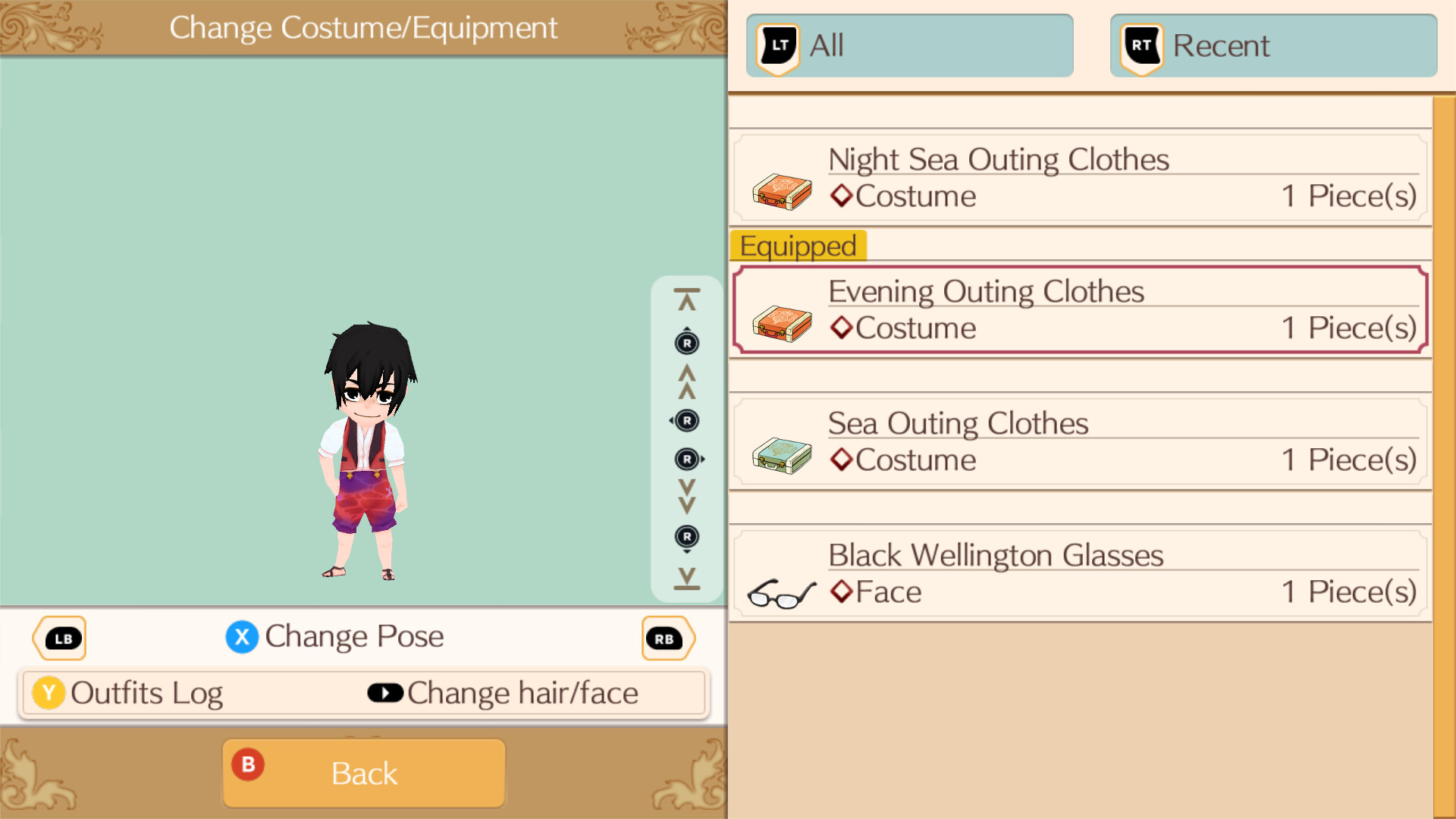Select Evening Outing Clothes costume
1456x819 pixels.
[1080, 310]
